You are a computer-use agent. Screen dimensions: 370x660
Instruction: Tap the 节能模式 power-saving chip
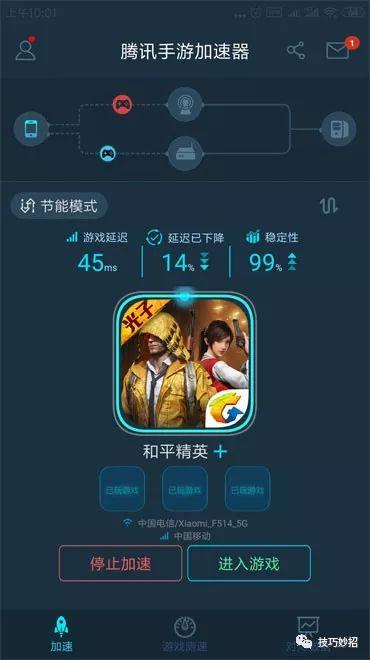59,206
